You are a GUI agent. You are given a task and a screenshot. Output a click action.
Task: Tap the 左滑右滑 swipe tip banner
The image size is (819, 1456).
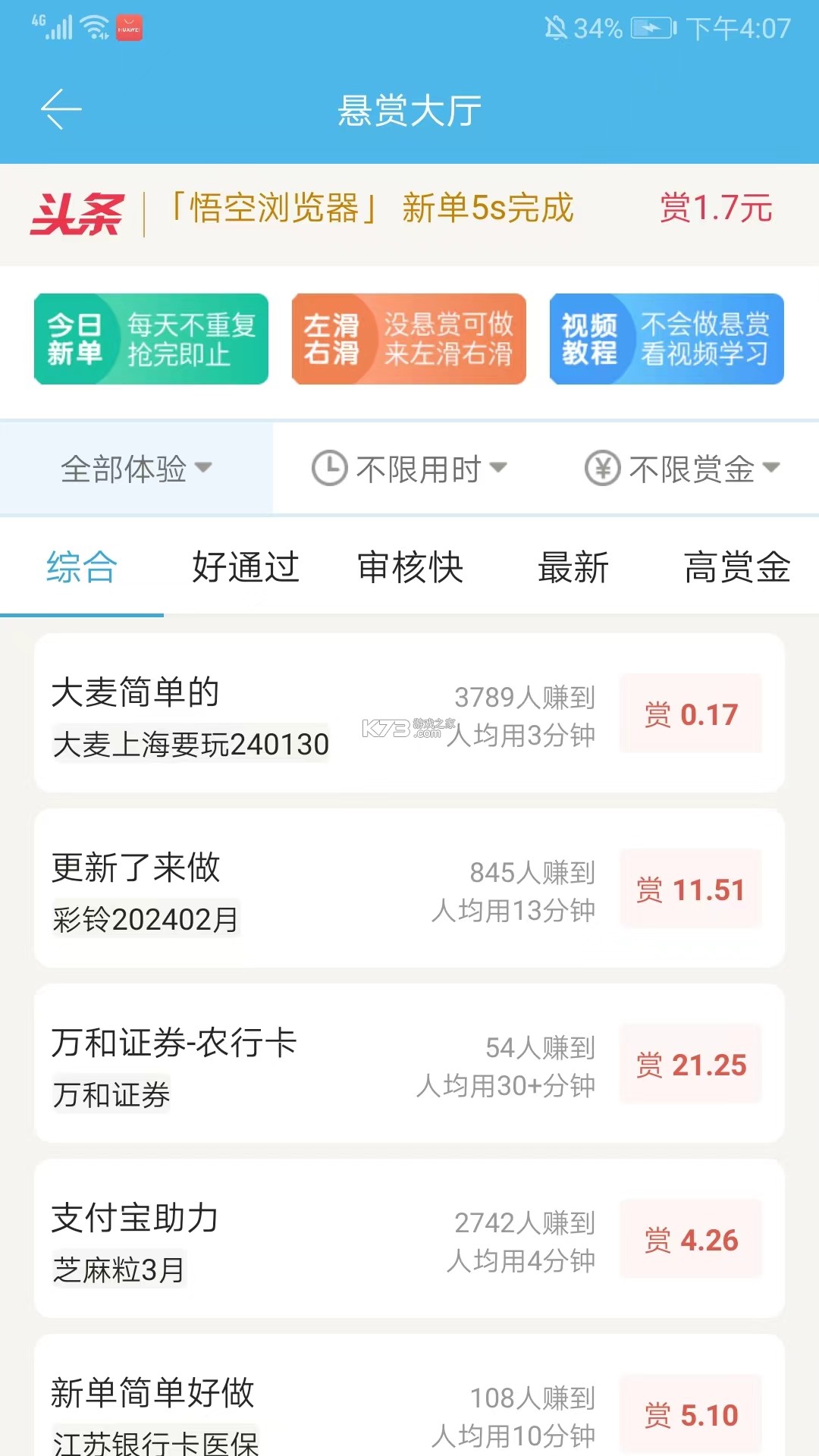pyautogui.click(x=408, y=339)
